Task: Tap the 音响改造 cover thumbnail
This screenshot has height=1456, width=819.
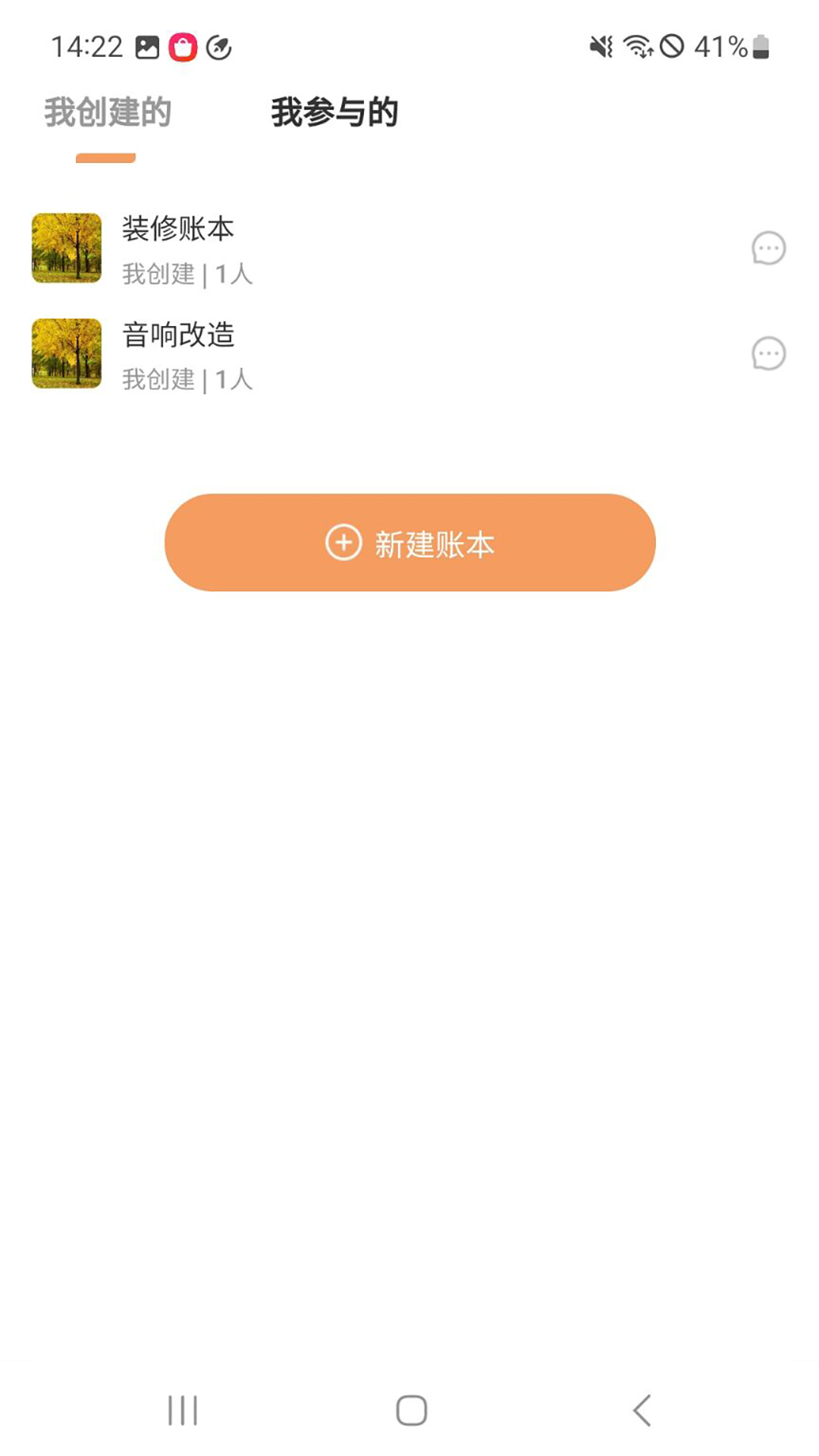Action: (x=66, y=353)
